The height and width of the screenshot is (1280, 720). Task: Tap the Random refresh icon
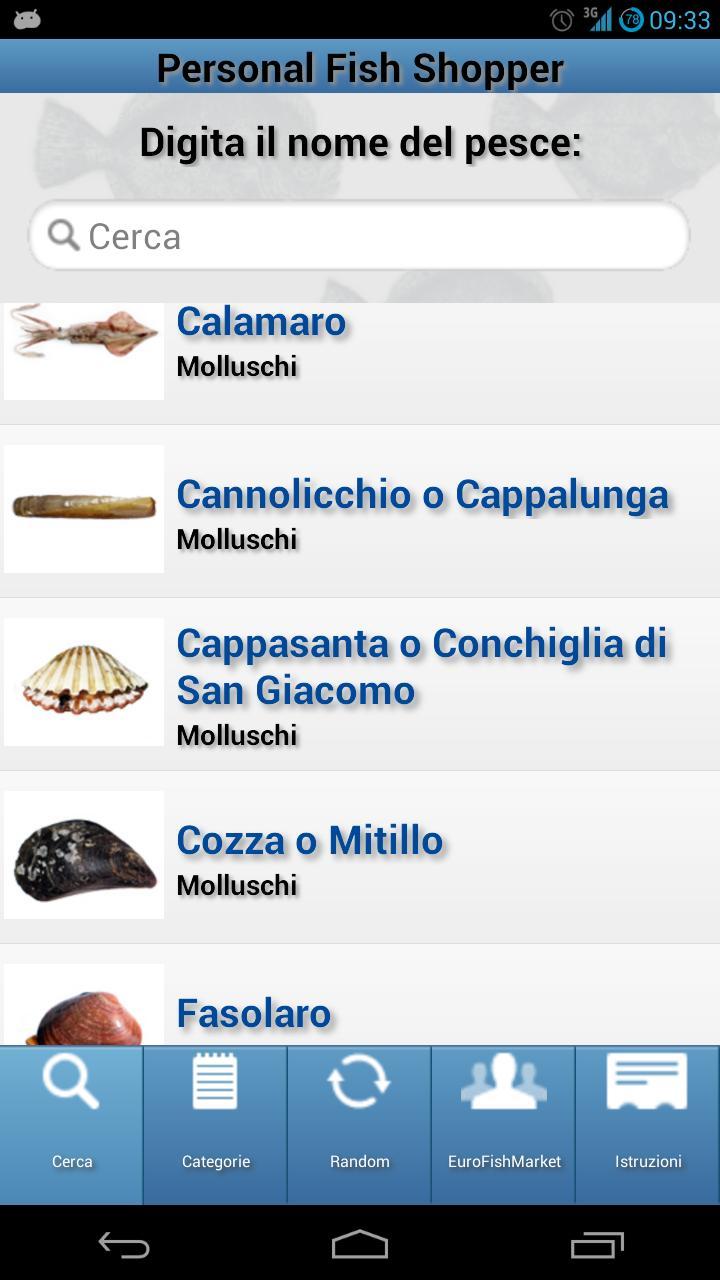coord(359,1081)
